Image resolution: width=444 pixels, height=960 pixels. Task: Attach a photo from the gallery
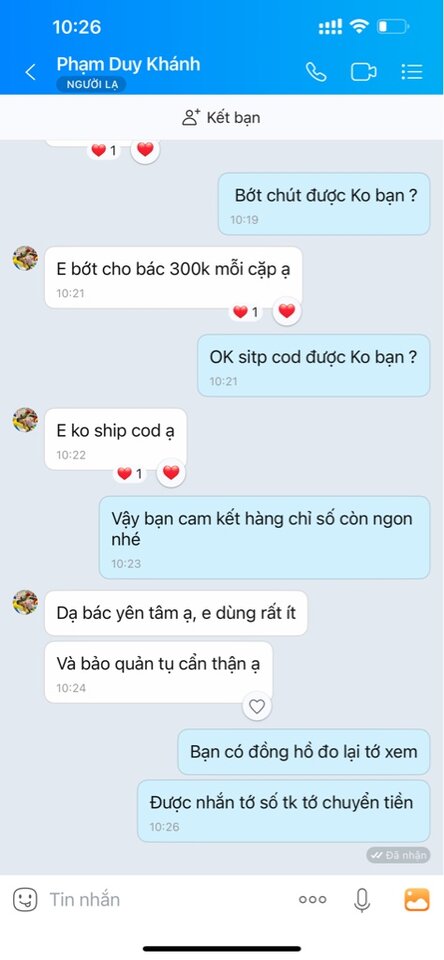click(x=416, y=899)
